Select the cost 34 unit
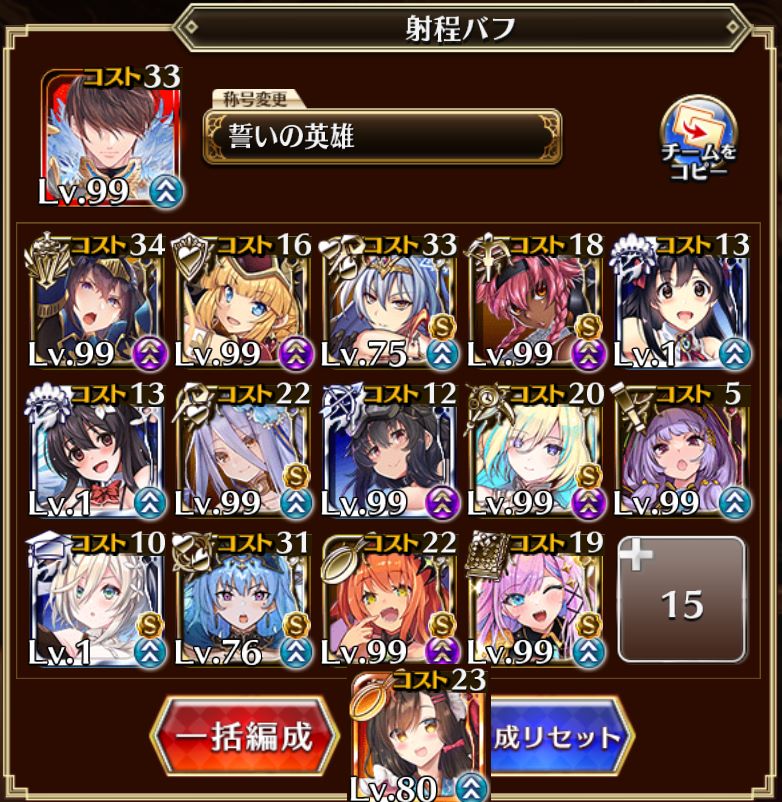 [x=97, y=302]
